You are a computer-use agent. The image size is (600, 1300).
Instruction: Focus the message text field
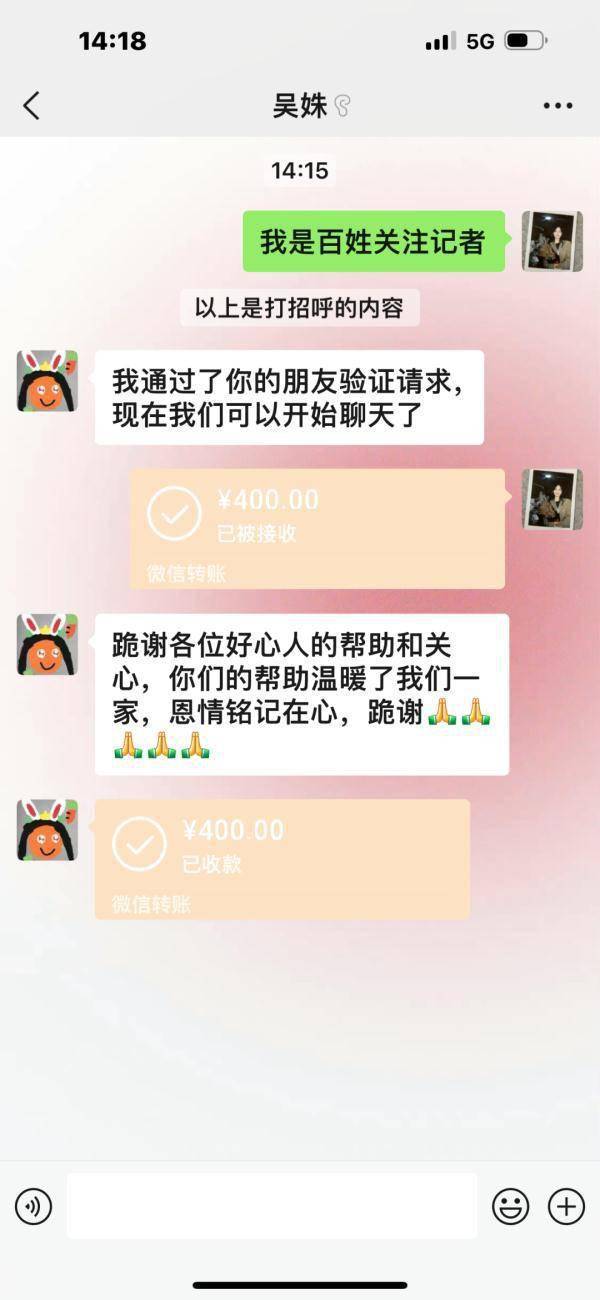tap(272, 1207)
